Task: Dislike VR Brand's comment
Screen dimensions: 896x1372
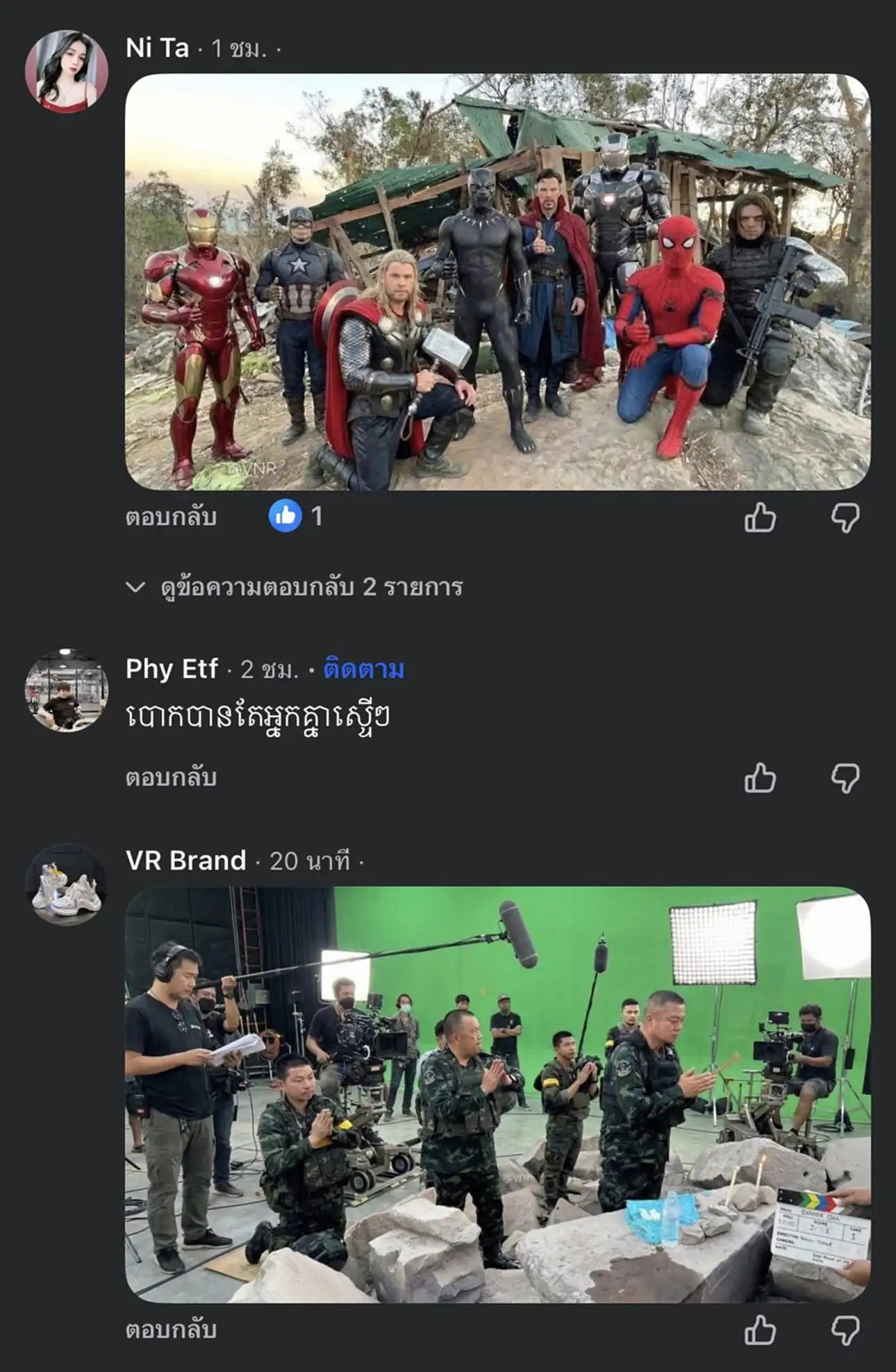Action: pyautogui.click(x=845, y=1330)
